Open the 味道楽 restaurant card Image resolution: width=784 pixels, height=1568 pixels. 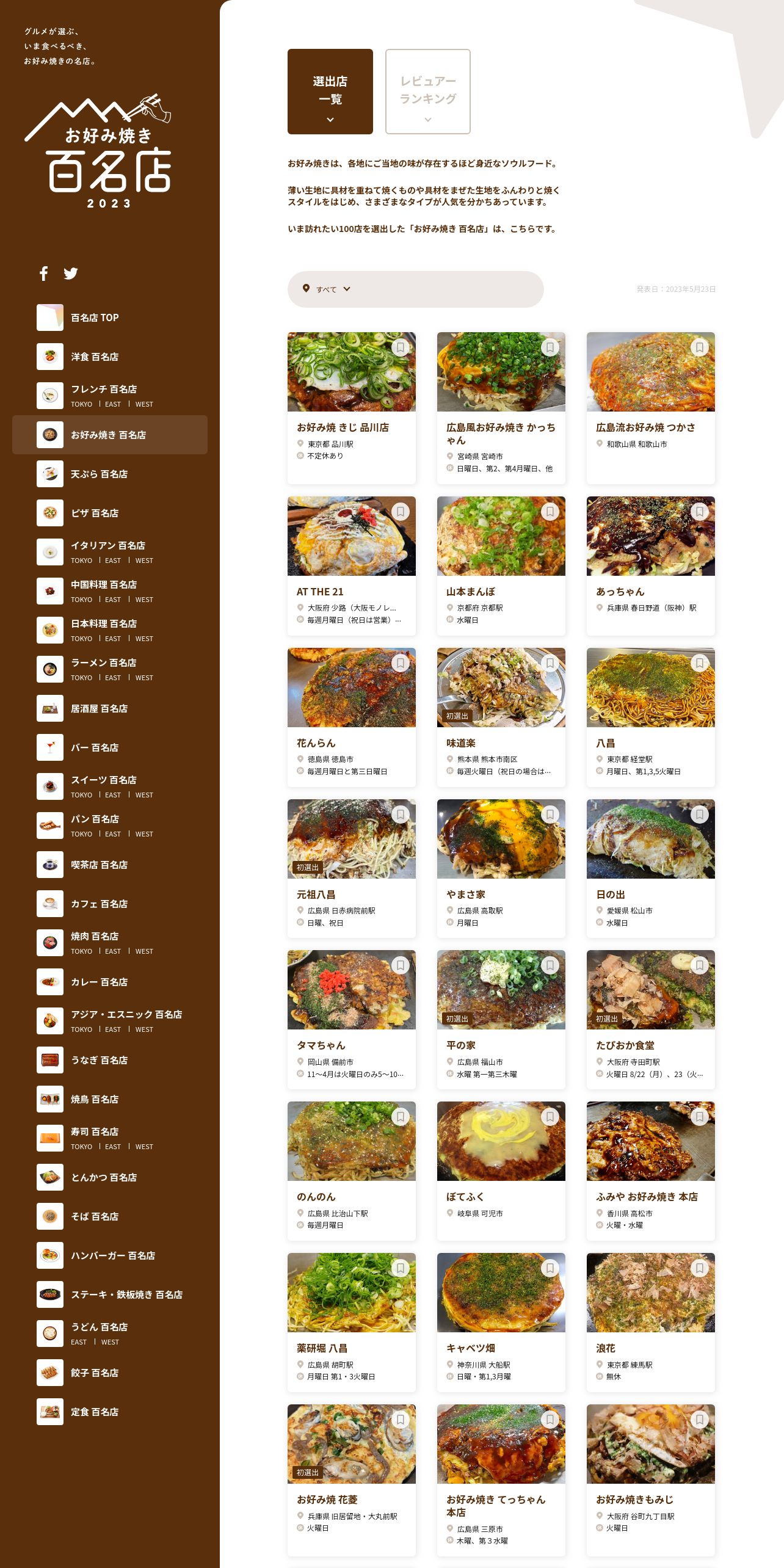point(501,717)
